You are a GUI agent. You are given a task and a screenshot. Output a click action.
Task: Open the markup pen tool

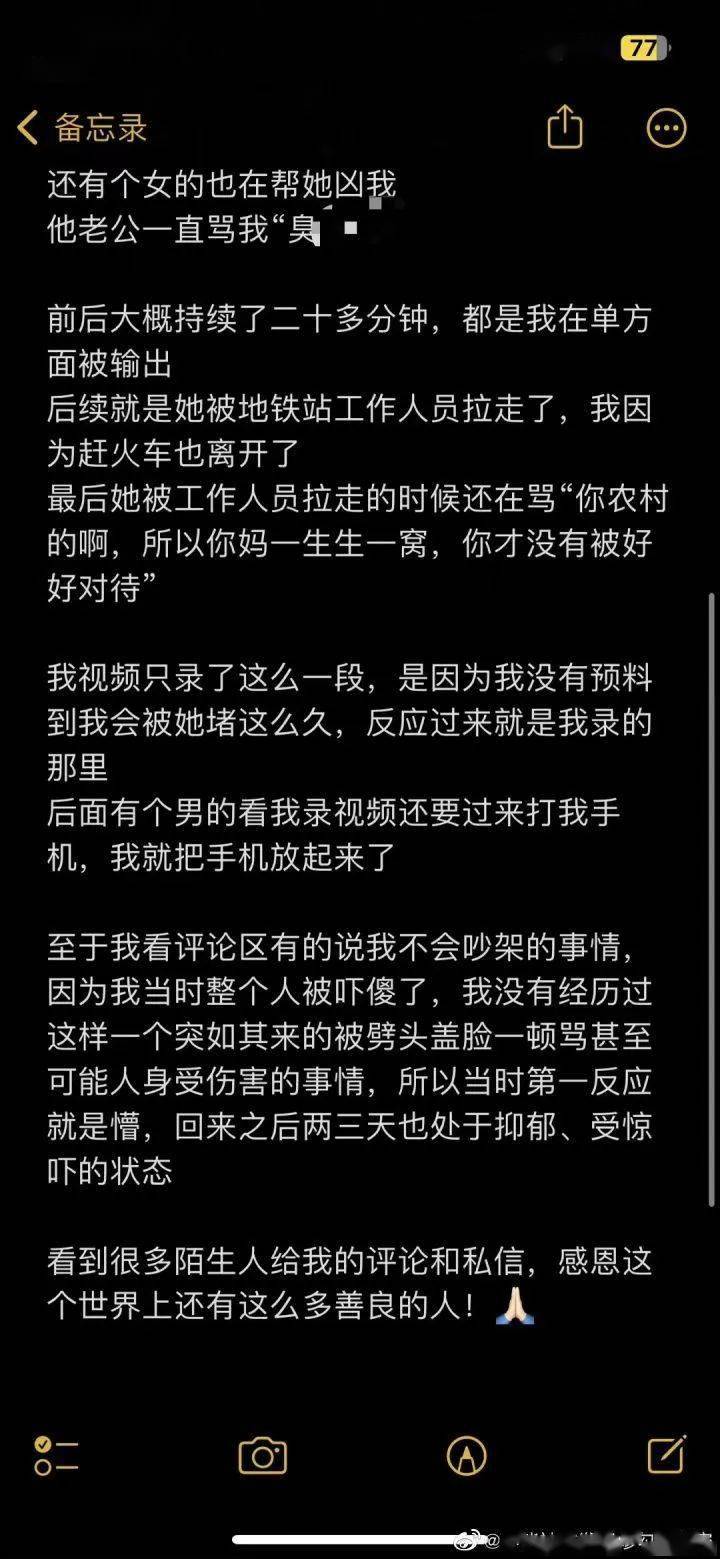coord(466,1455)
